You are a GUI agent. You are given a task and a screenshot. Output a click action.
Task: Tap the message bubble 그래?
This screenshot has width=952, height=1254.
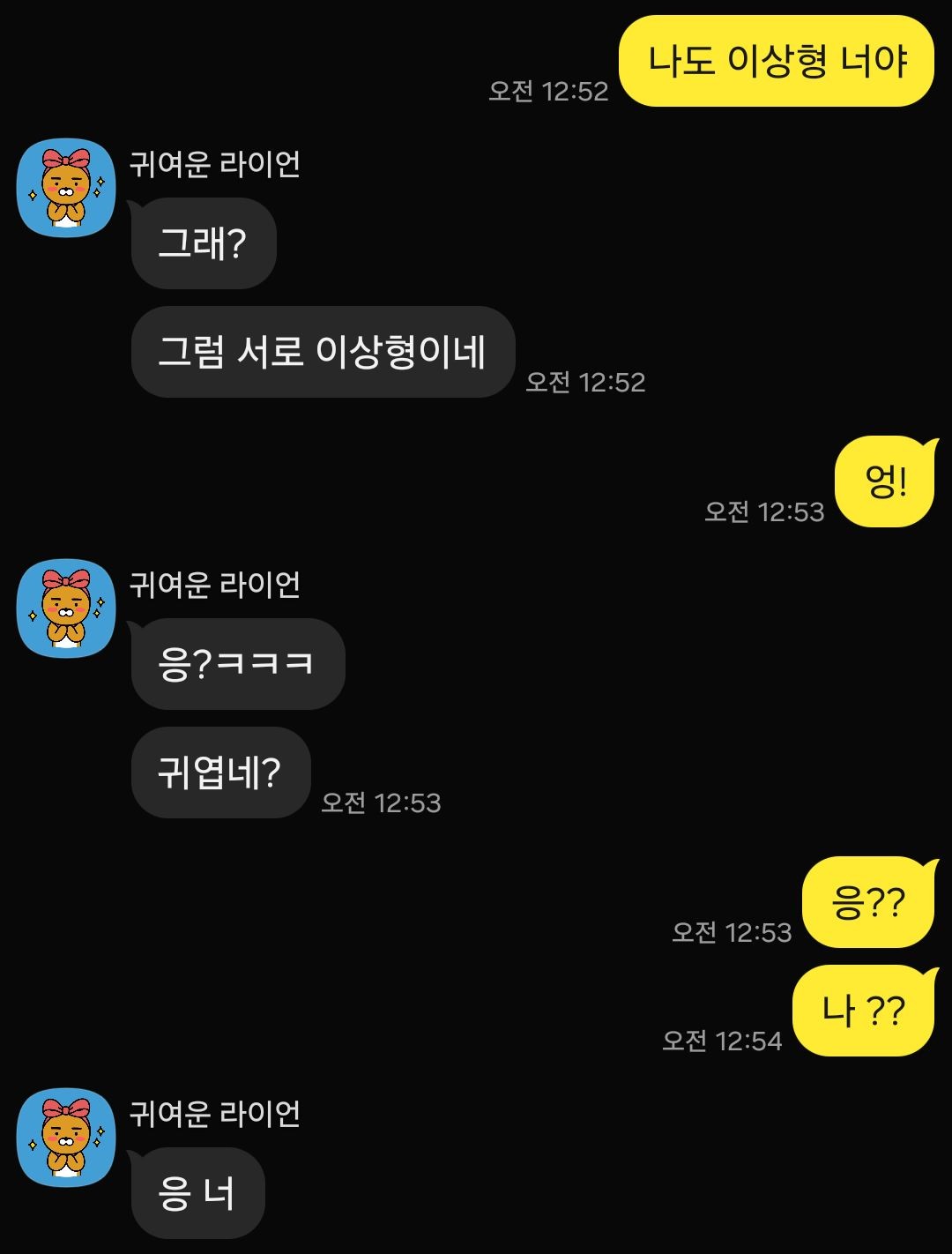pyautogui.click(x=202, y=242)
